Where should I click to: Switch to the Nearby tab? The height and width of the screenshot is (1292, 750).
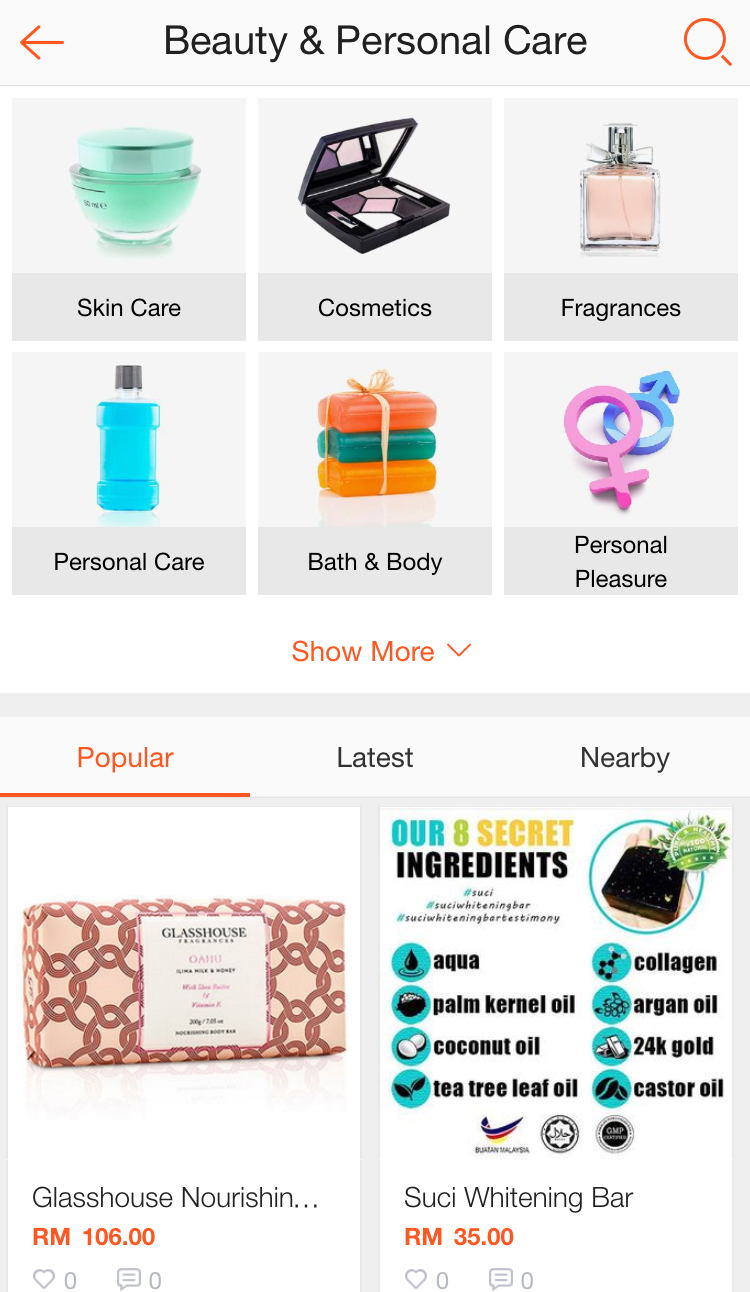625,758
